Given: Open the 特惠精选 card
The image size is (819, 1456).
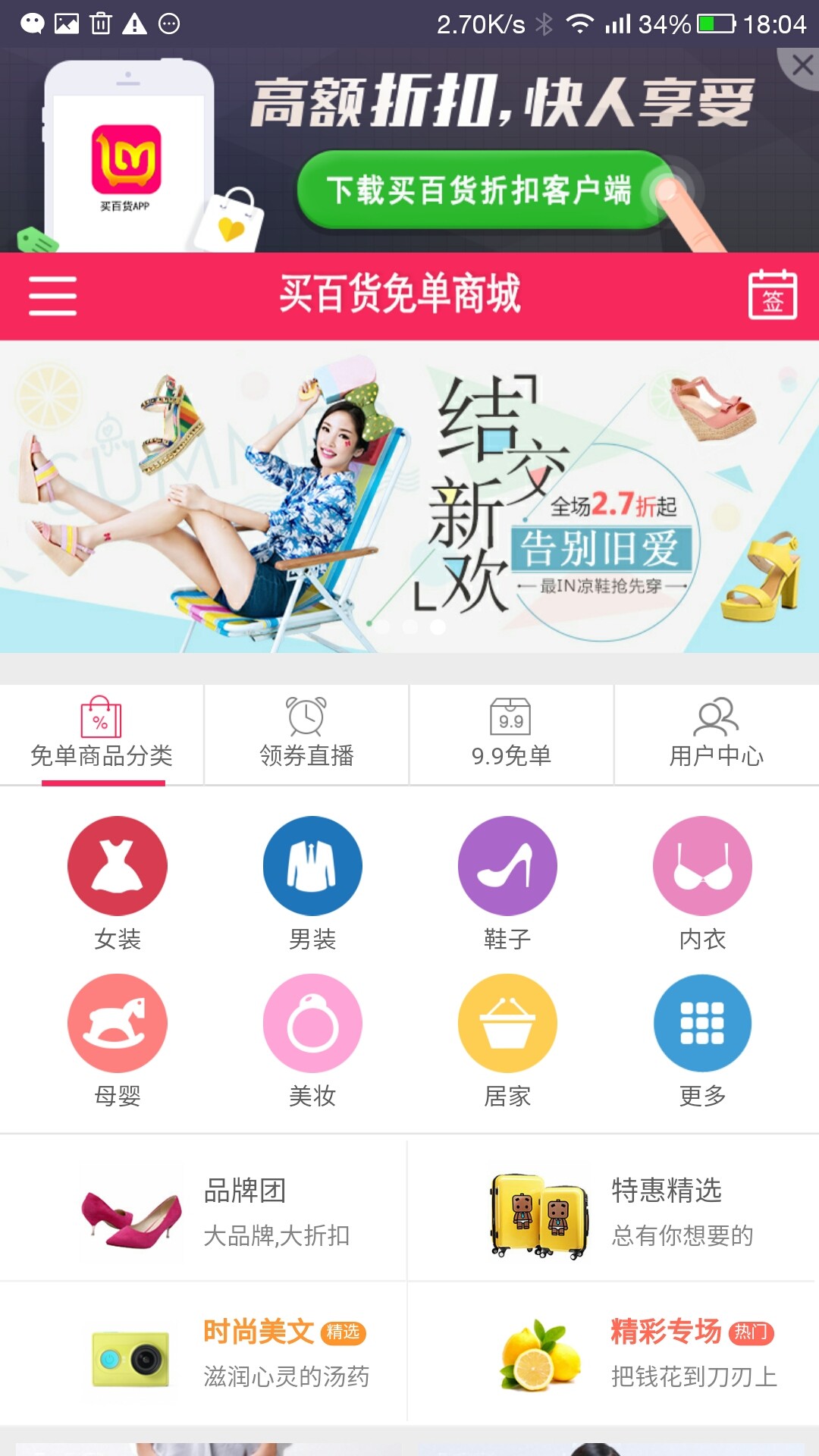Looking at the screenshot, I should pyautogui.click(x=613, y=1211).
